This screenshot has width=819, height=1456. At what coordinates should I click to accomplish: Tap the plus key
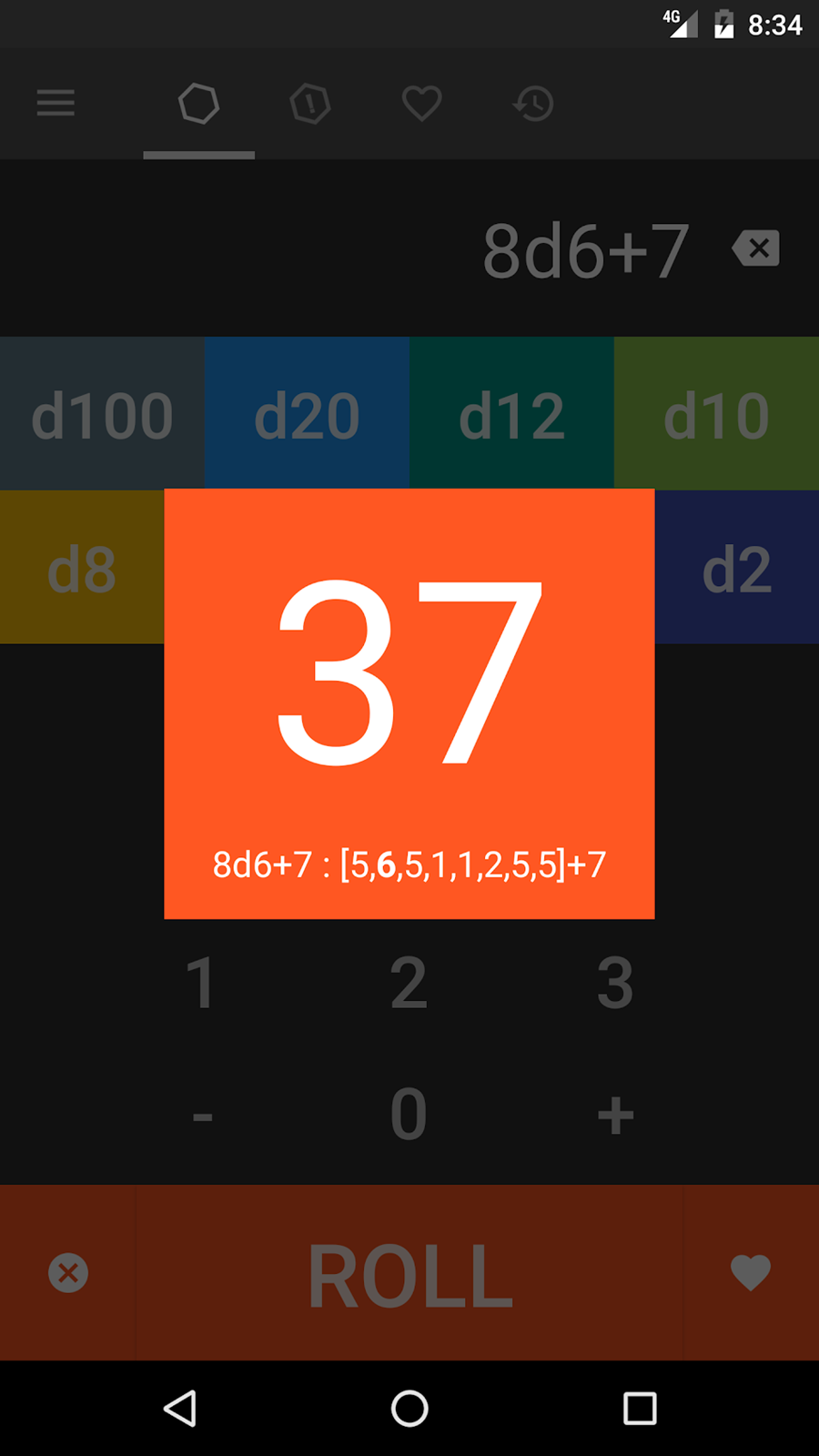[615, 1115]
